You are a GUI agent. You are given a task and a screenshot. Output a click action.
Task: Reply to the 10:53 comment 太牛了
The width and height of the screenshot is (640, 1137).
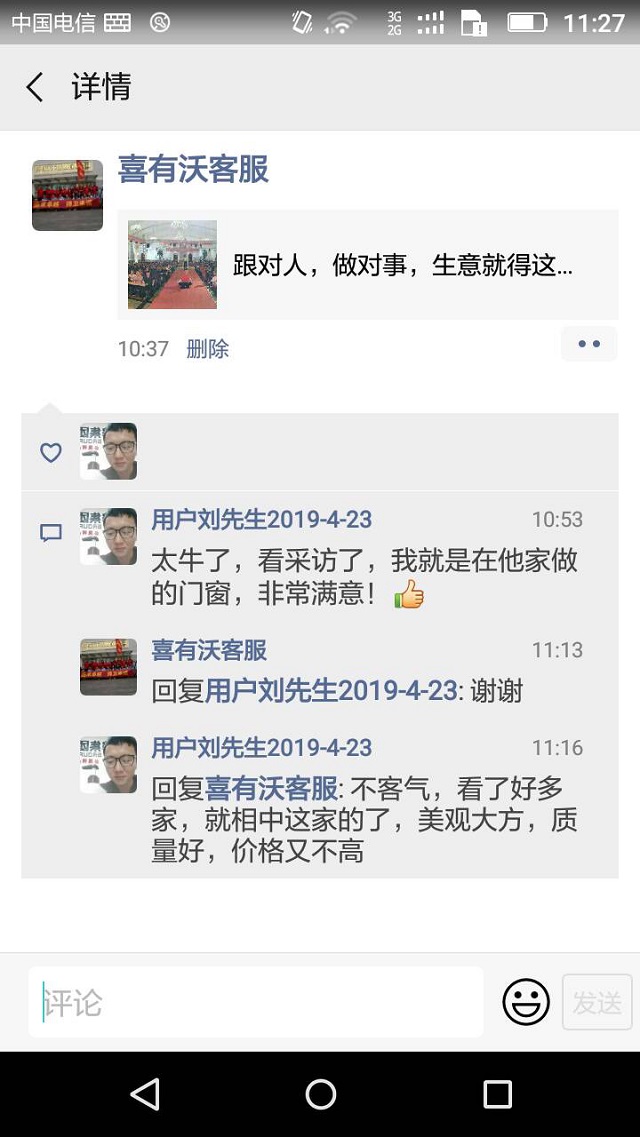364,577
